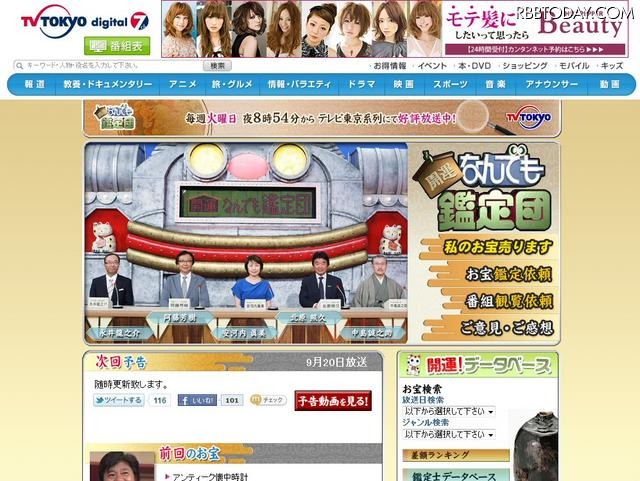Watch preview via 予告動画を見る button
The image size is (640, 481).
point(332,400)
